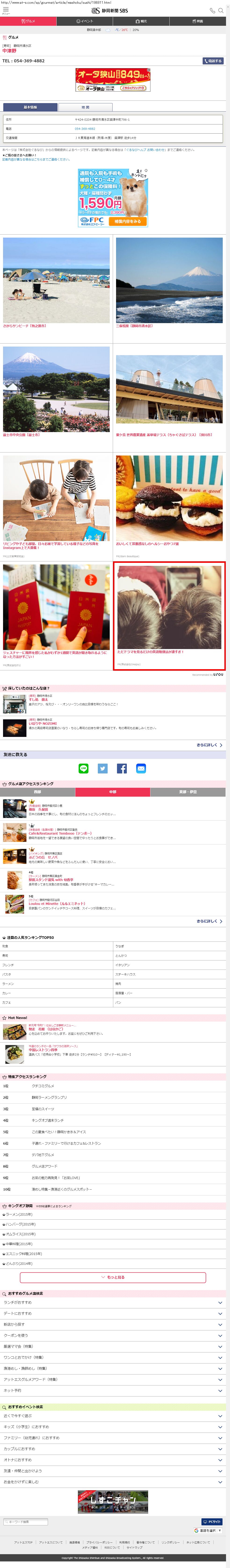Viewport: 230px width, 1568px height.
Task: Share this page by email
Action: click(141, 768)
